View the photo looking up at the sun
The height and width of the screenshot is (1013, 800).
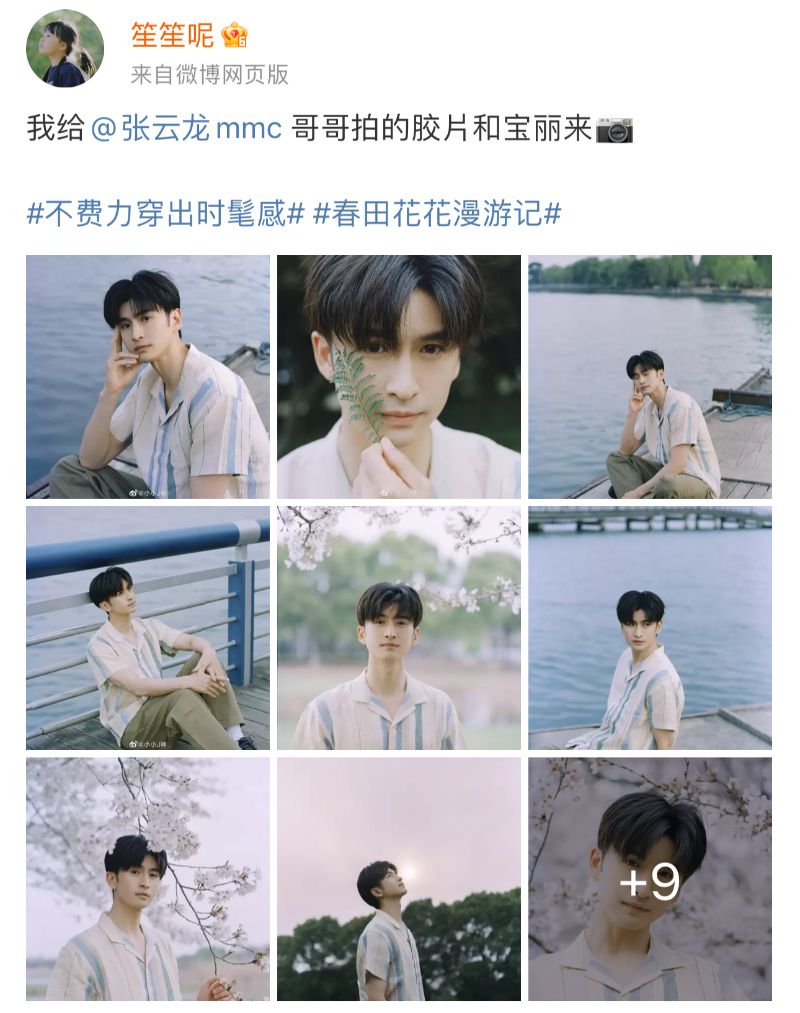click(x=399, y=879)
